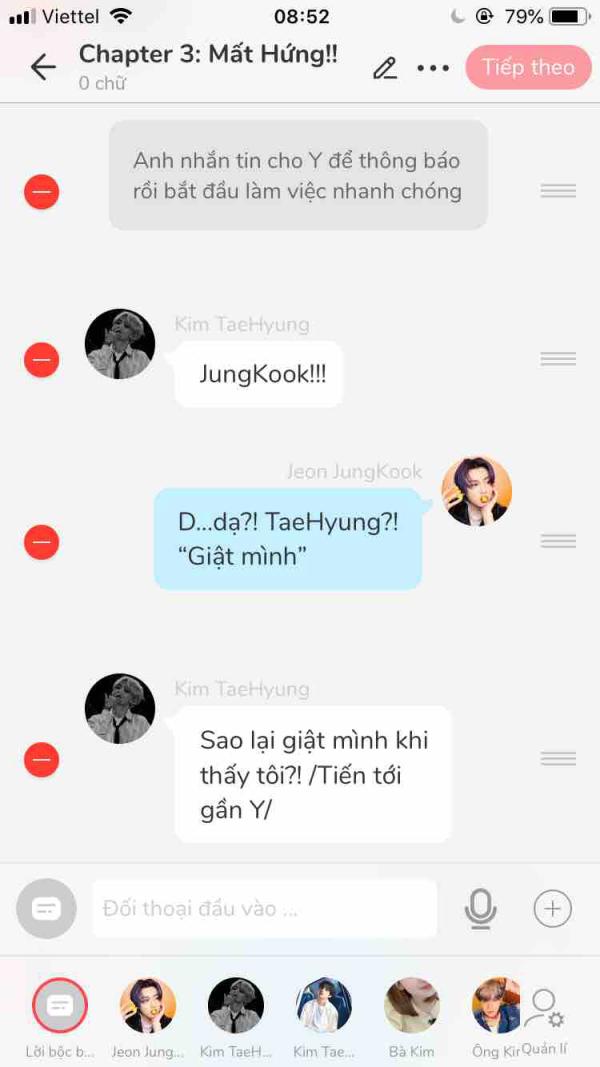Viewport: 600px width, 1067px height.
Task: Tap the Tiếp theo button
Action: pos(528,67)
